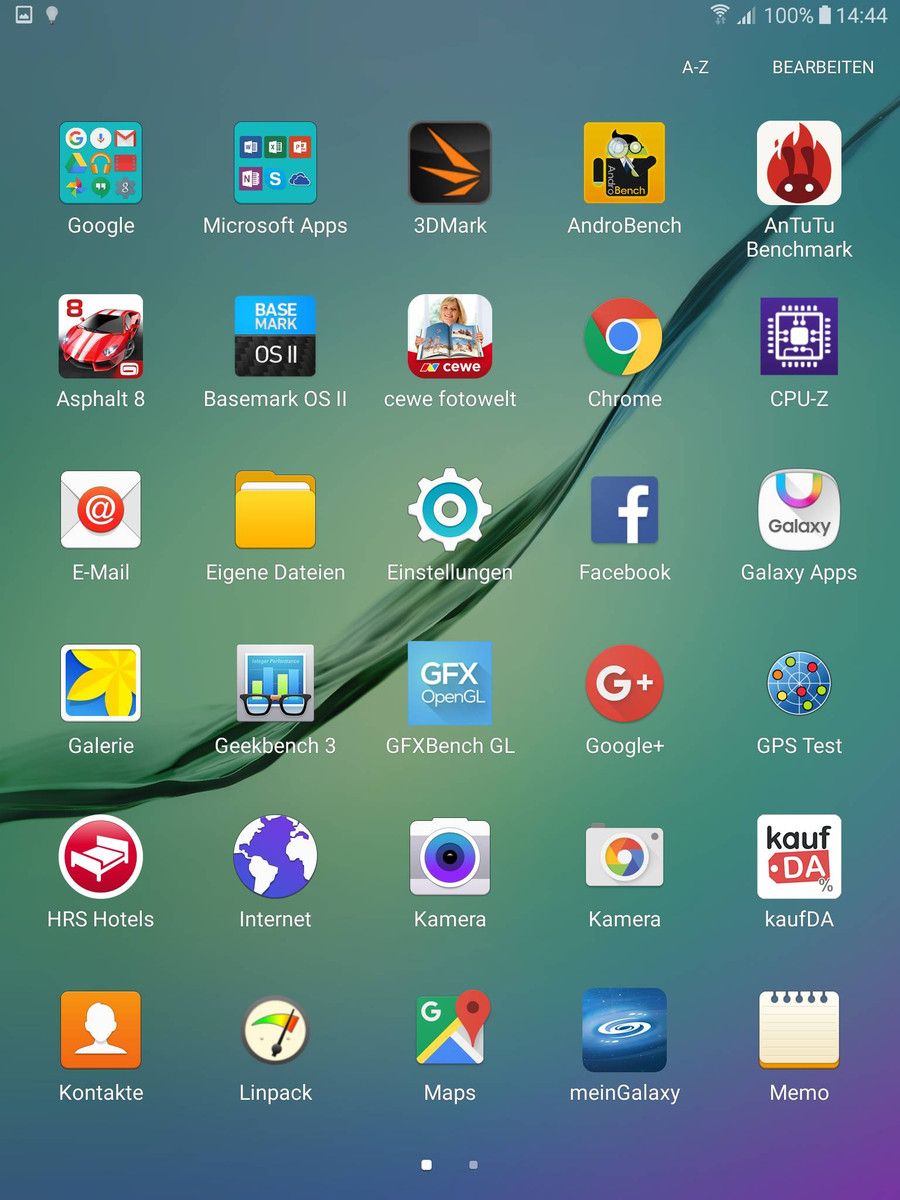Launch Geekbench 3

pos(275,683)
